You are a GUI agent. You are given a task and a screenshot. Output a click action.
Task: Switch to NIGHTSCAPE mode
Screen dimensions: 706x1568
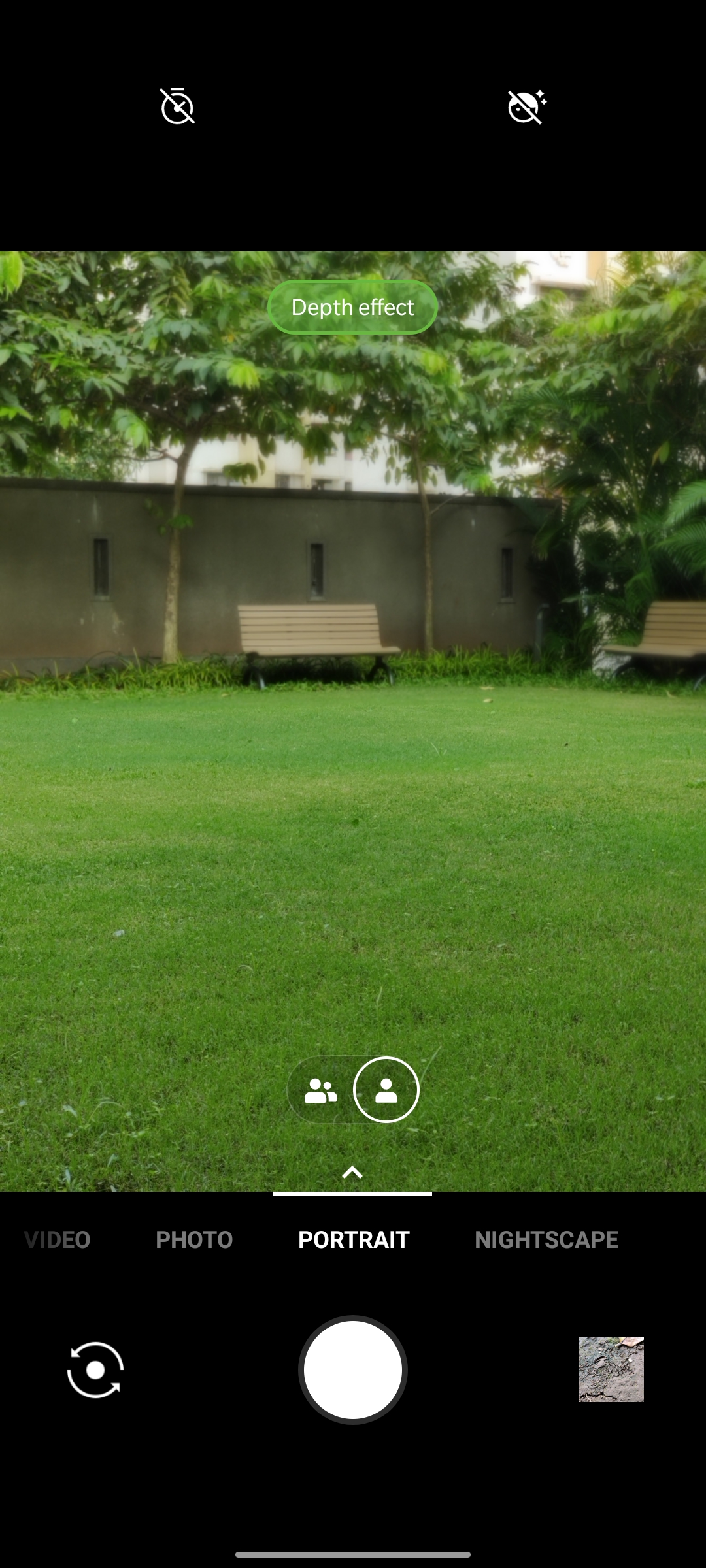546,1239
